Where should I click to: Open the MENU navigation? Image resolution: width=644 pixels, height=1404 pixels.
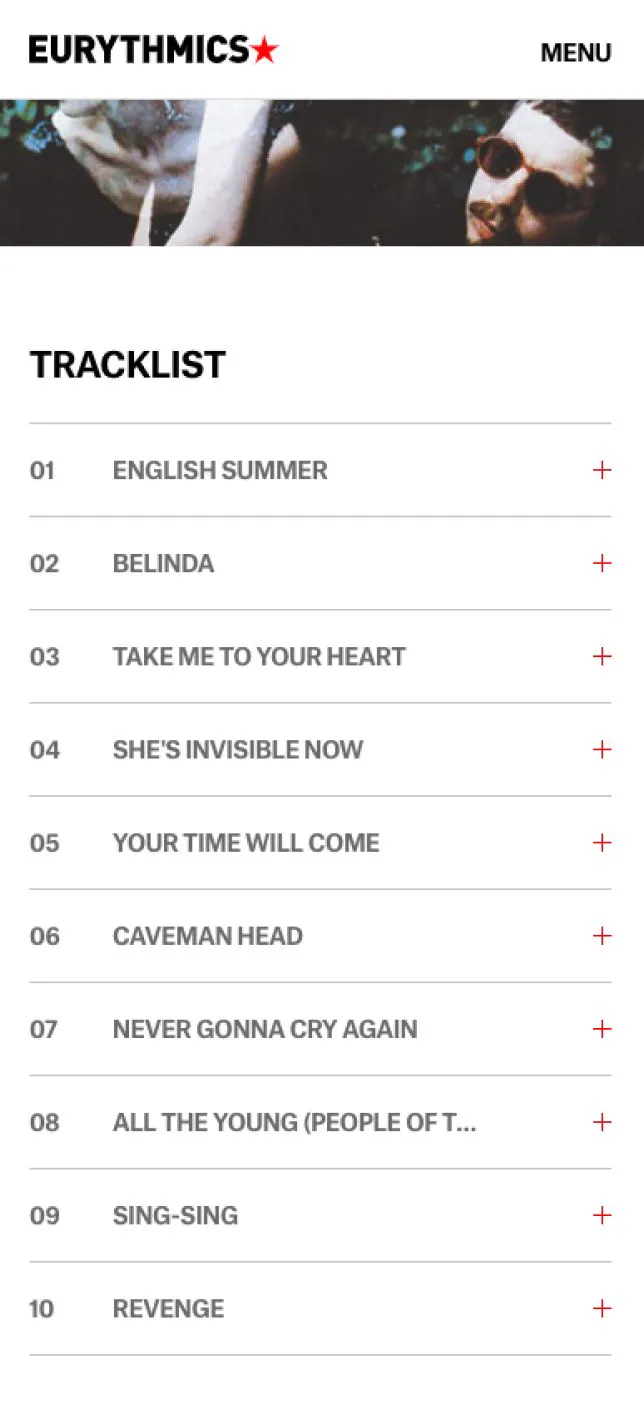(x=575, y=52)
